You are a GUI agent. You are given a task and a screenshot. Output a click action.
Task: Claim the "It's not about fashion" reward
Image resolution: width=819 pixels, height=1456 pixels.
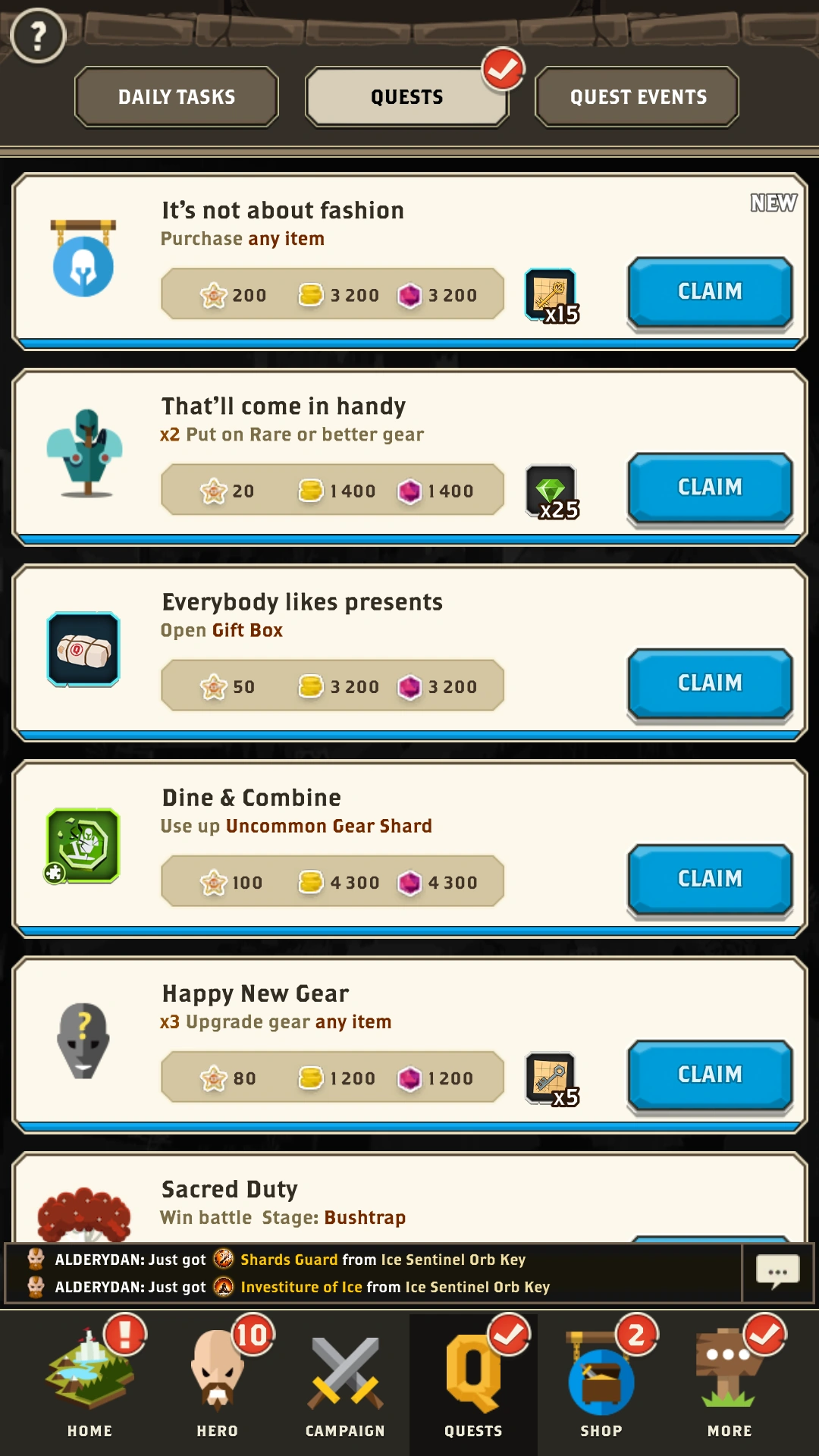click(x=710, y=292)
